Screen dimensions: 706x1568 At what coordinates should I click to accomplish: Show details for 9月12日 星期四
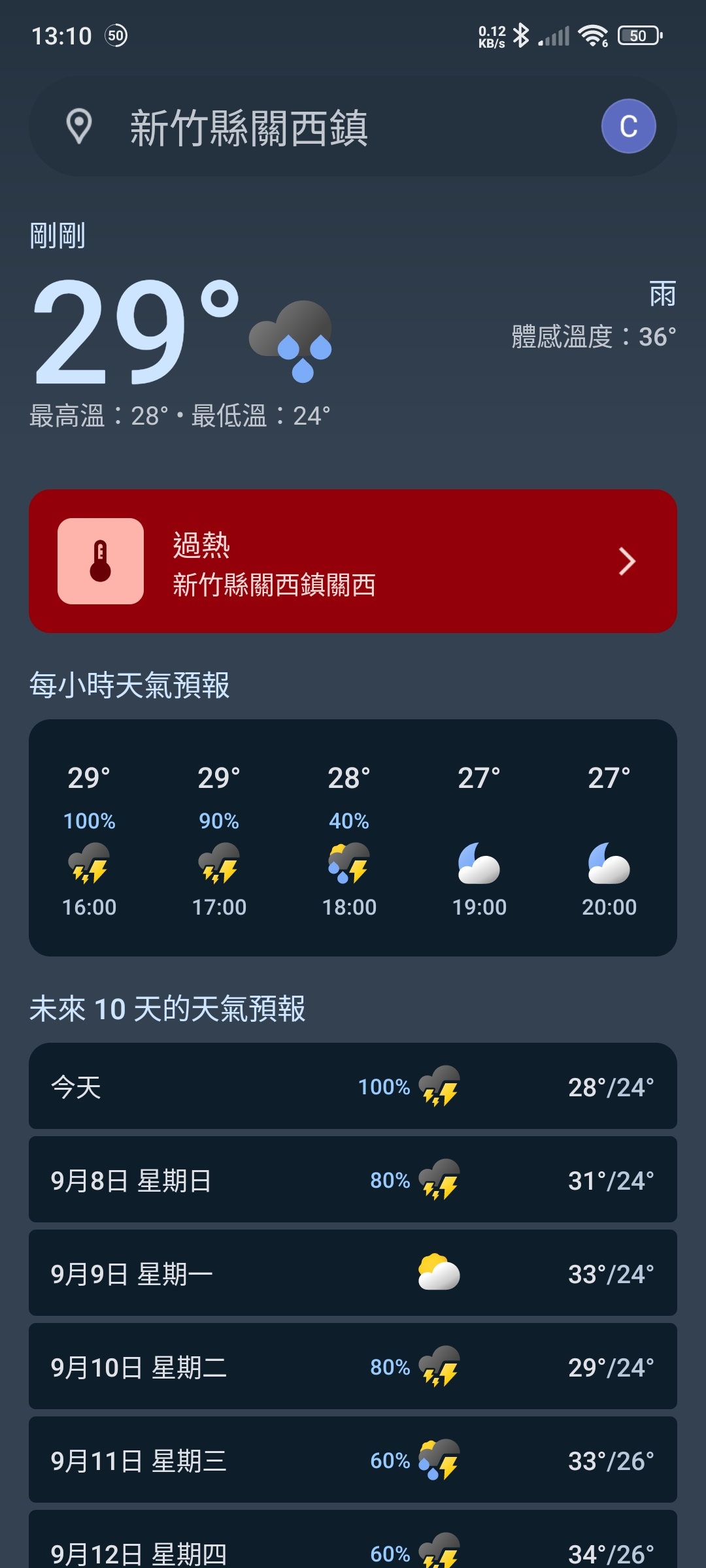point(353,1540)
